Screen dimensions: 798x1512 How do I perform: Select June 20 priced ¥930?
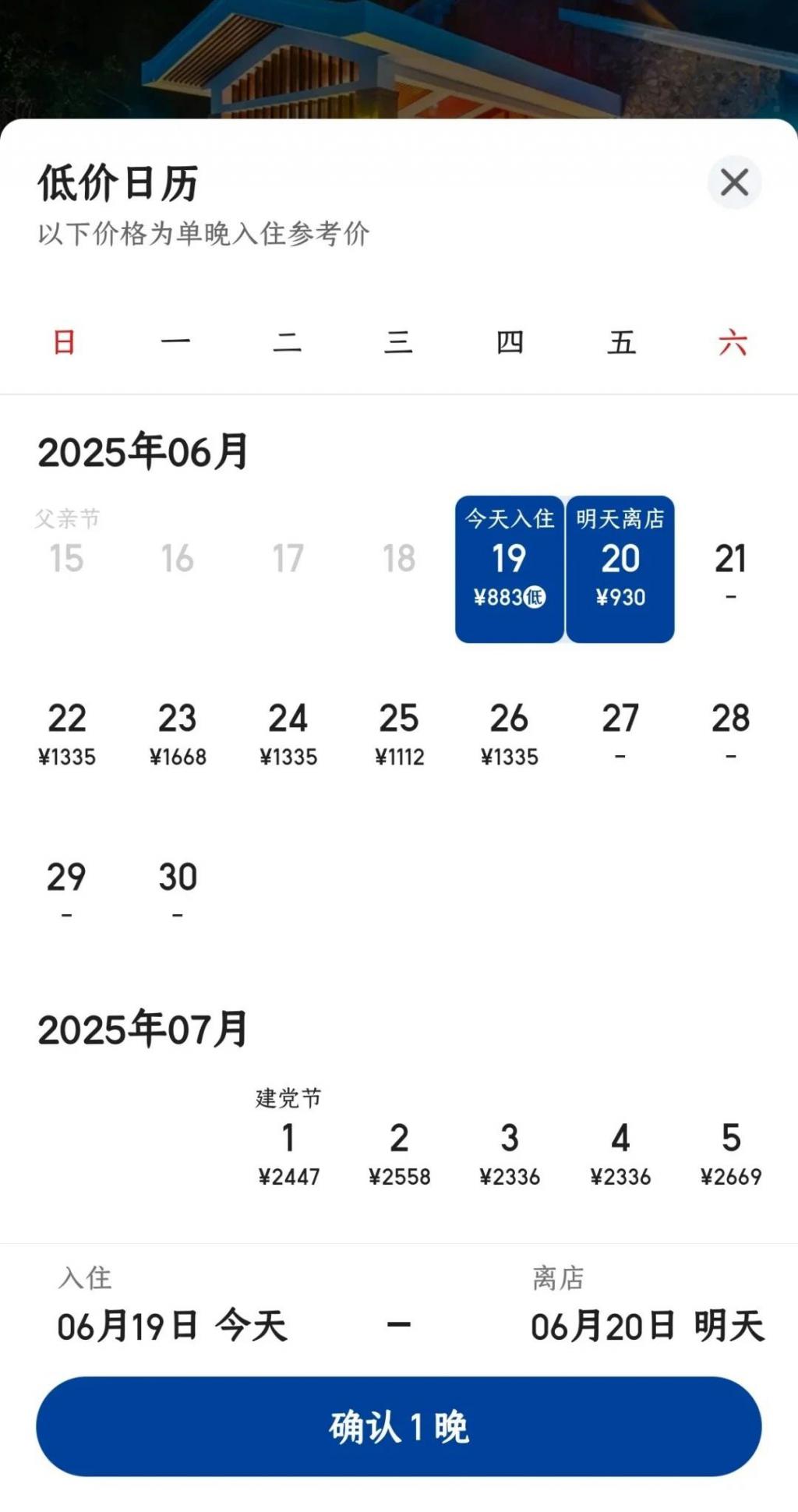[x=620, y=569]
